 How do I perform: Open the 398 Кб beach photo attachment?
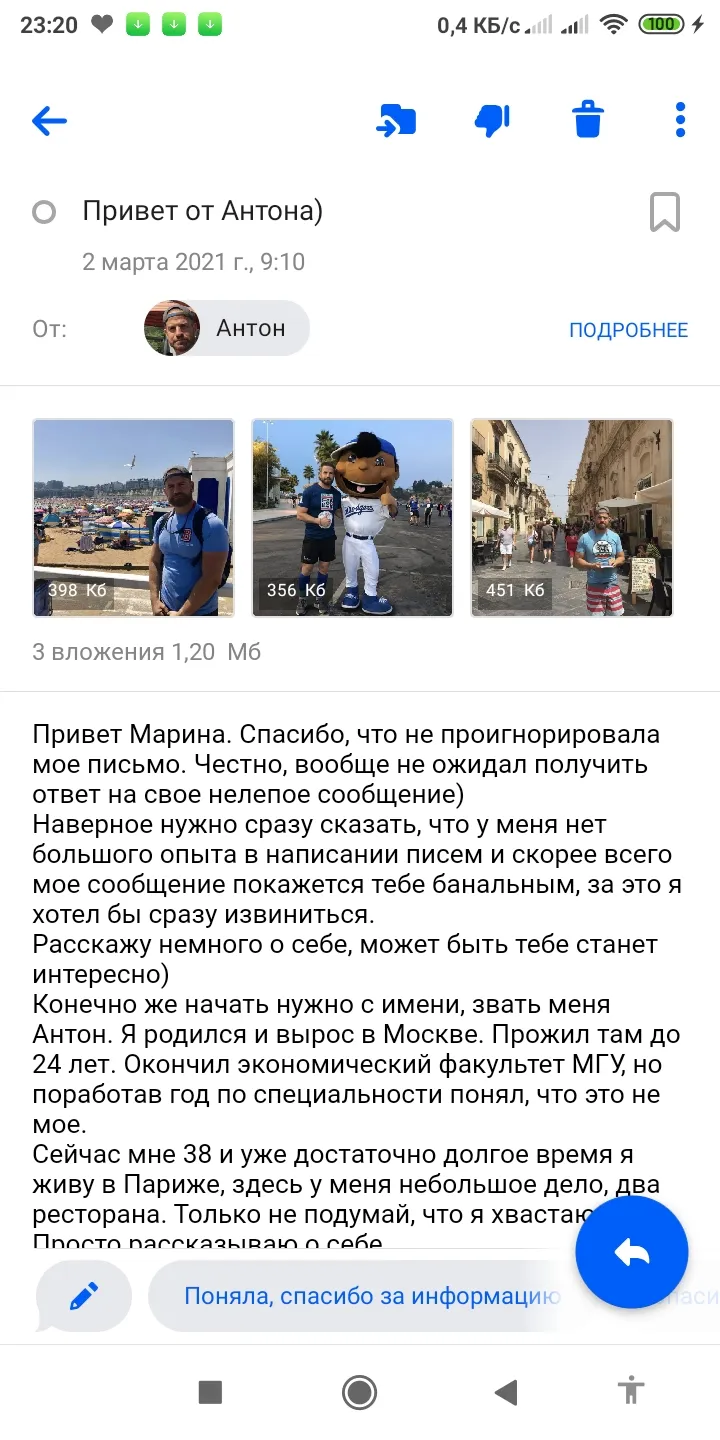[134, 518]
